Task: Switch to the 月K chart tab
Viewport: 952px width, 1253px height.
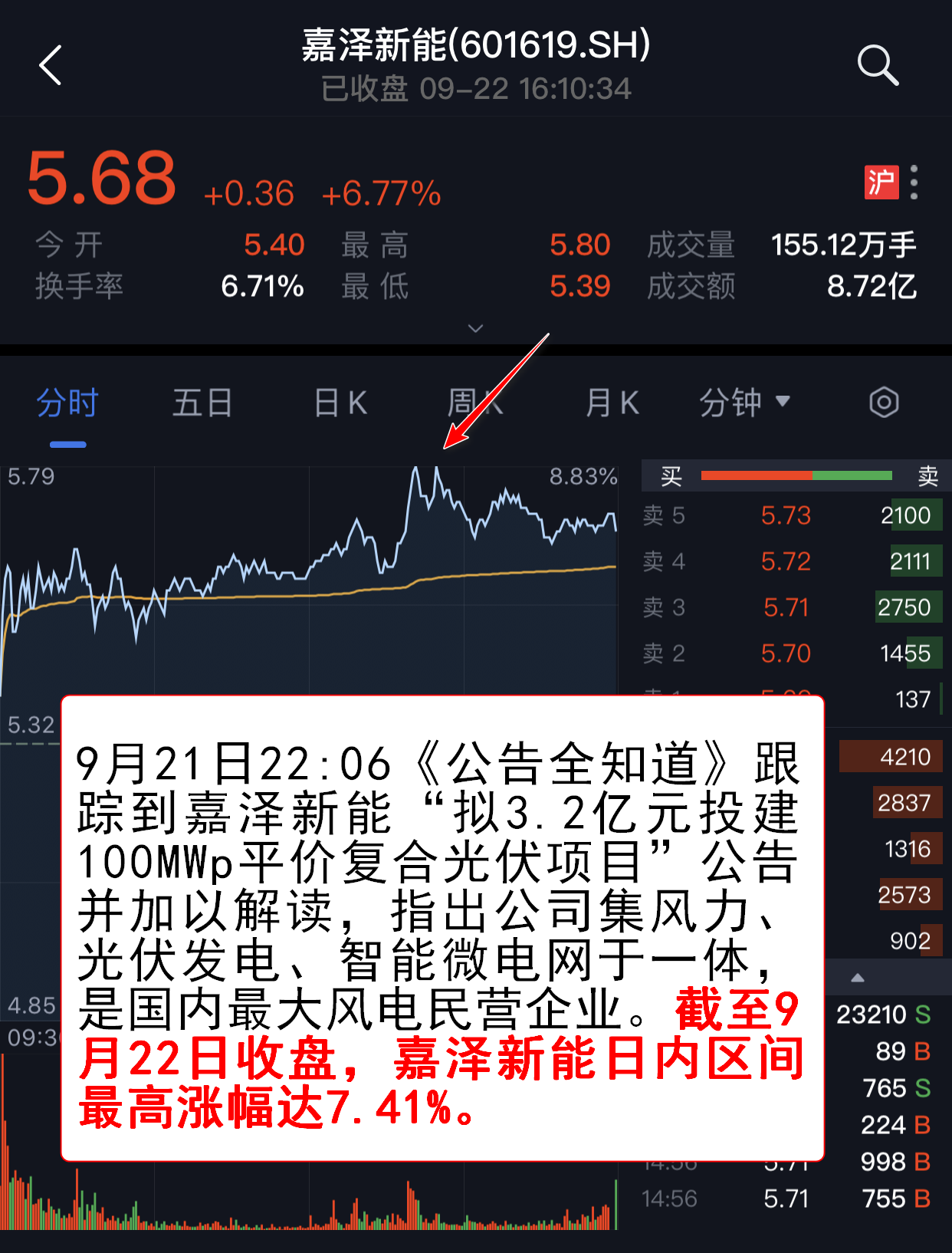Action: [612, 403]
